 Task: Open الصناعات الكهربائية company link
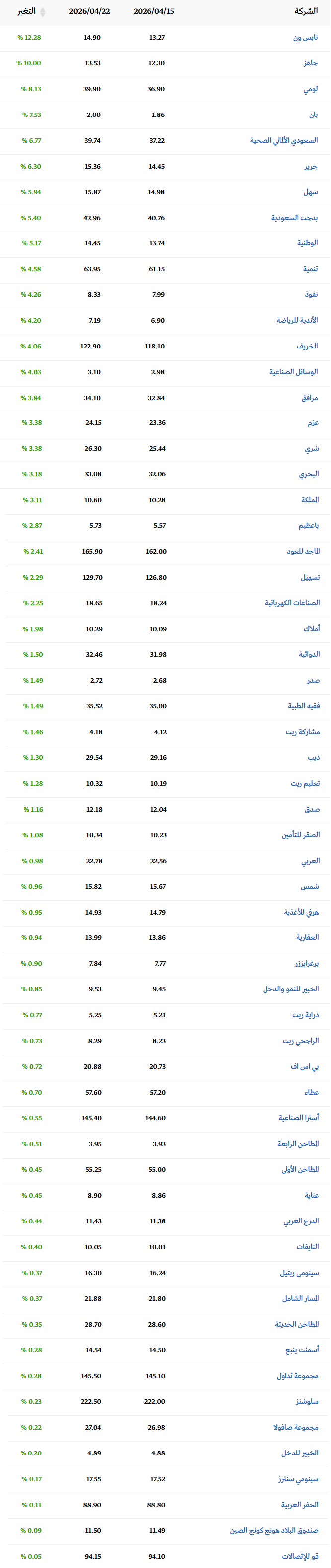click(292, 603)
